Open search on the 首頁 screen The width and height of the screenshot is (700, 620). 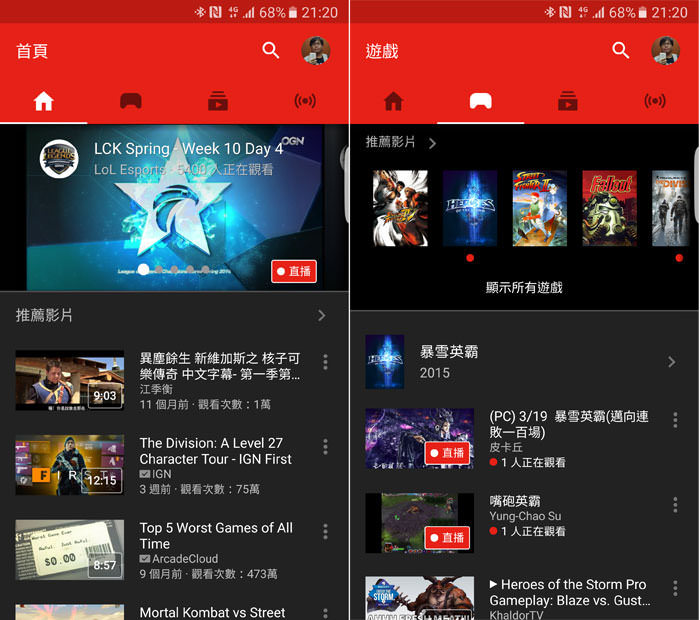[270, 50]
